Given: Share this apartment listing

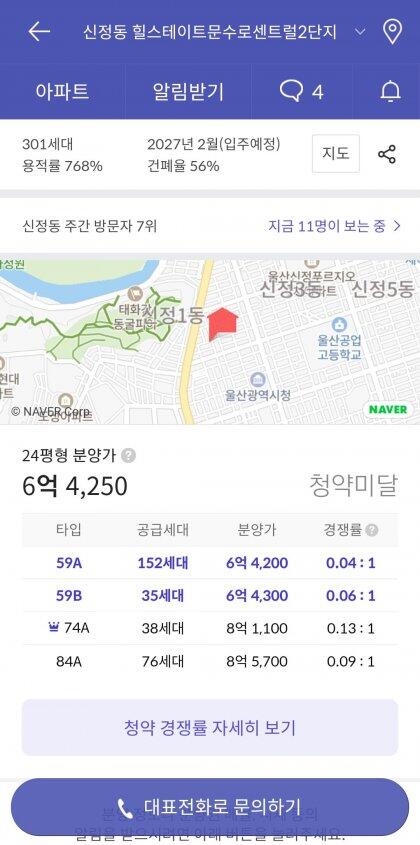Looking at the screenshot, I should (387, 154).
